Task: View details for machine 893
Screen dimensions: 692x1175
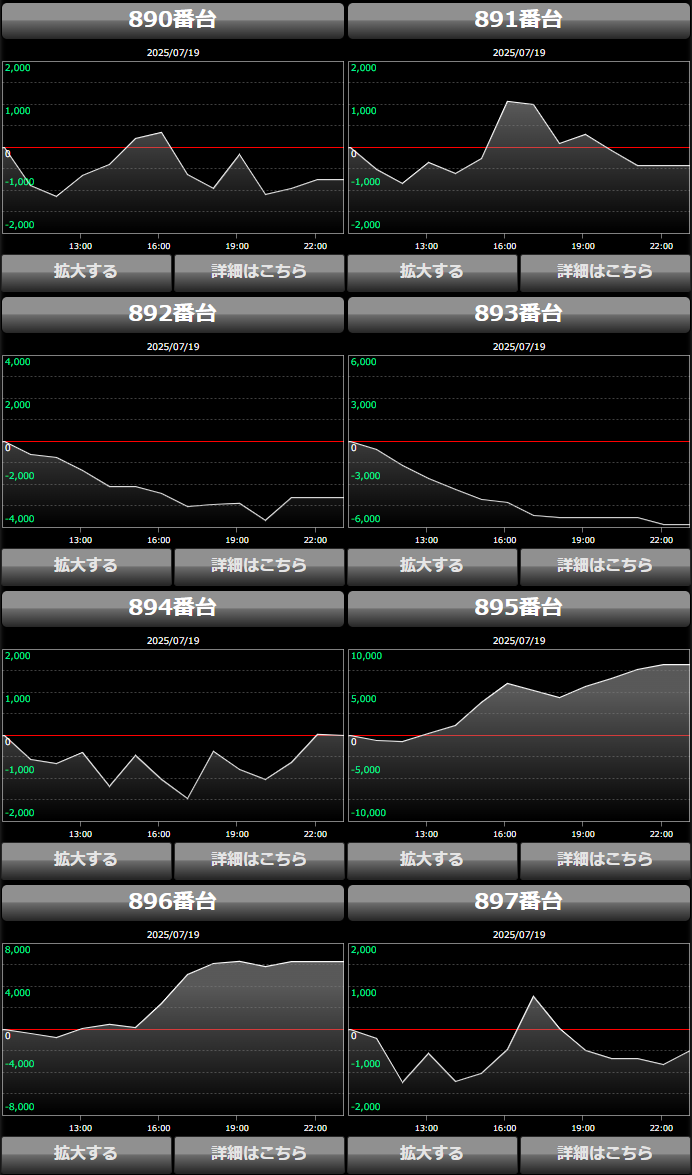Action: click(605, 565)
